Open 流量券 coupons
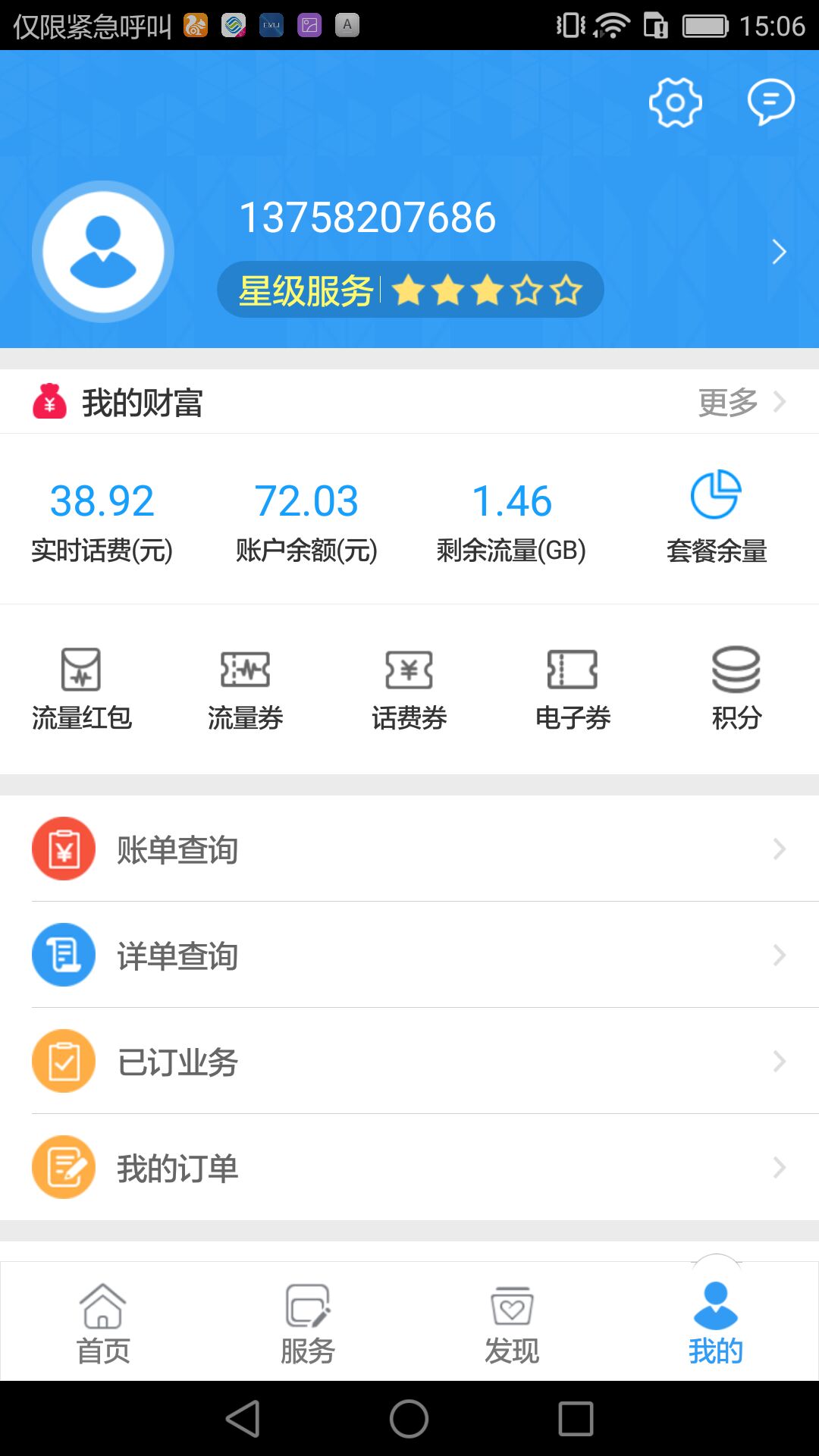 [x=245, y=688]
